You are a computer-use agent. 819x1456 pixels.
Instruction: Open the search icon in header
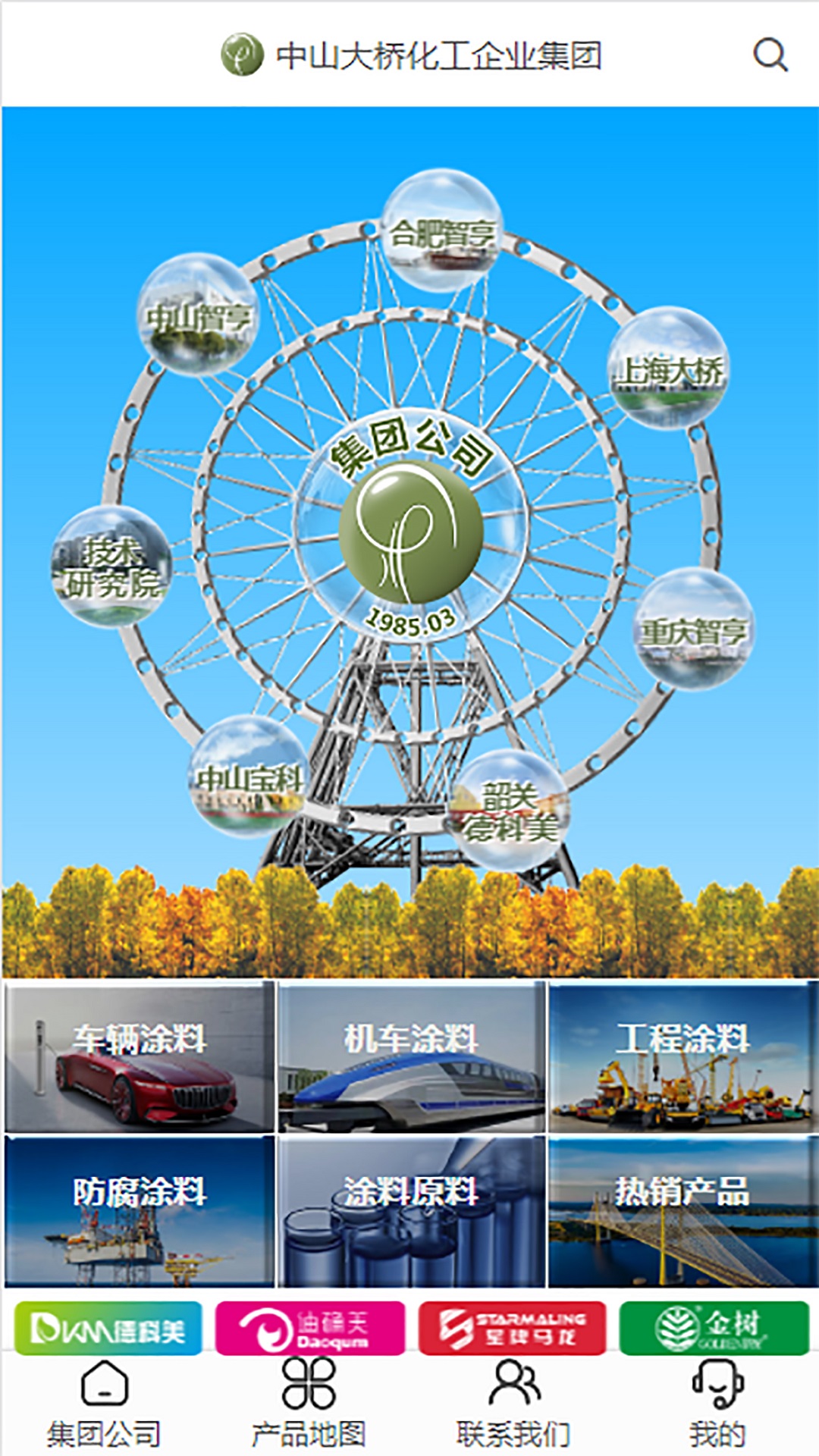pos(770,55)
